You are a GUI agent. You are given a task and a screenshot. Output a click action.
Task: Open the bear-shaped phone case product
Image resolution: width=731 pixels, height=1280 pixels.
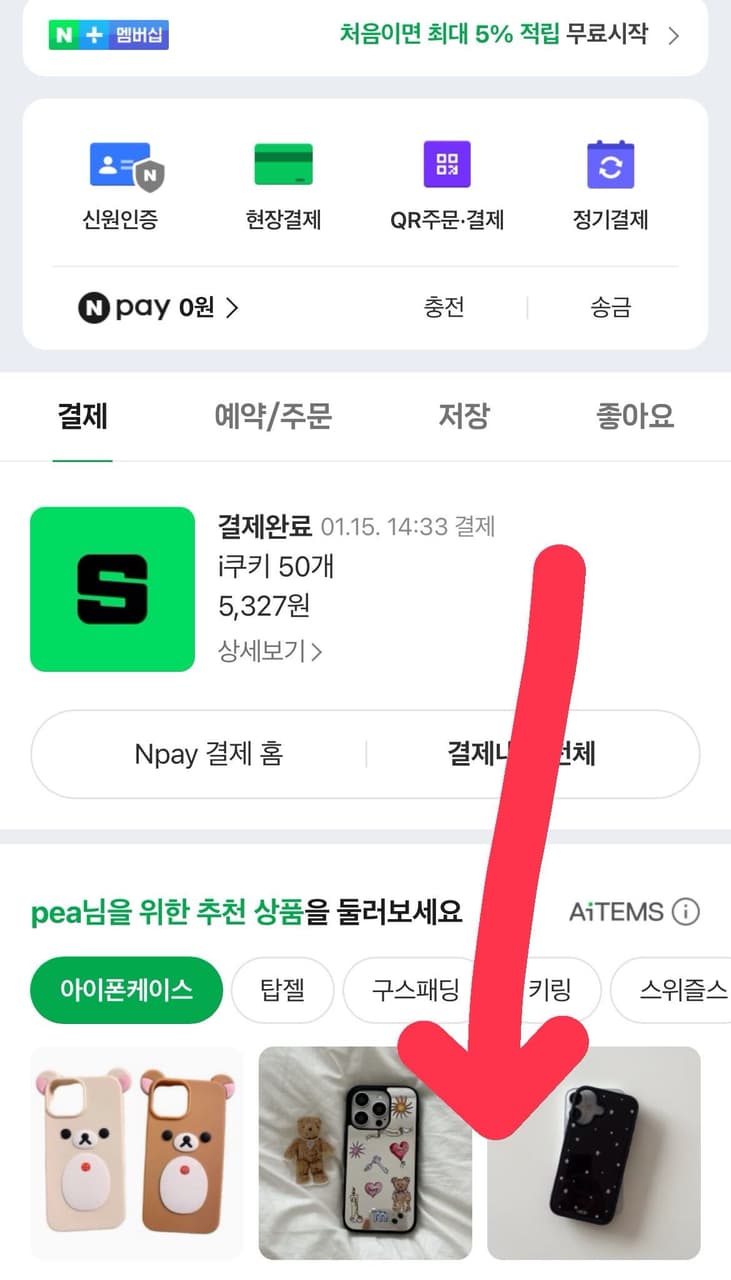coord(137,1153)
